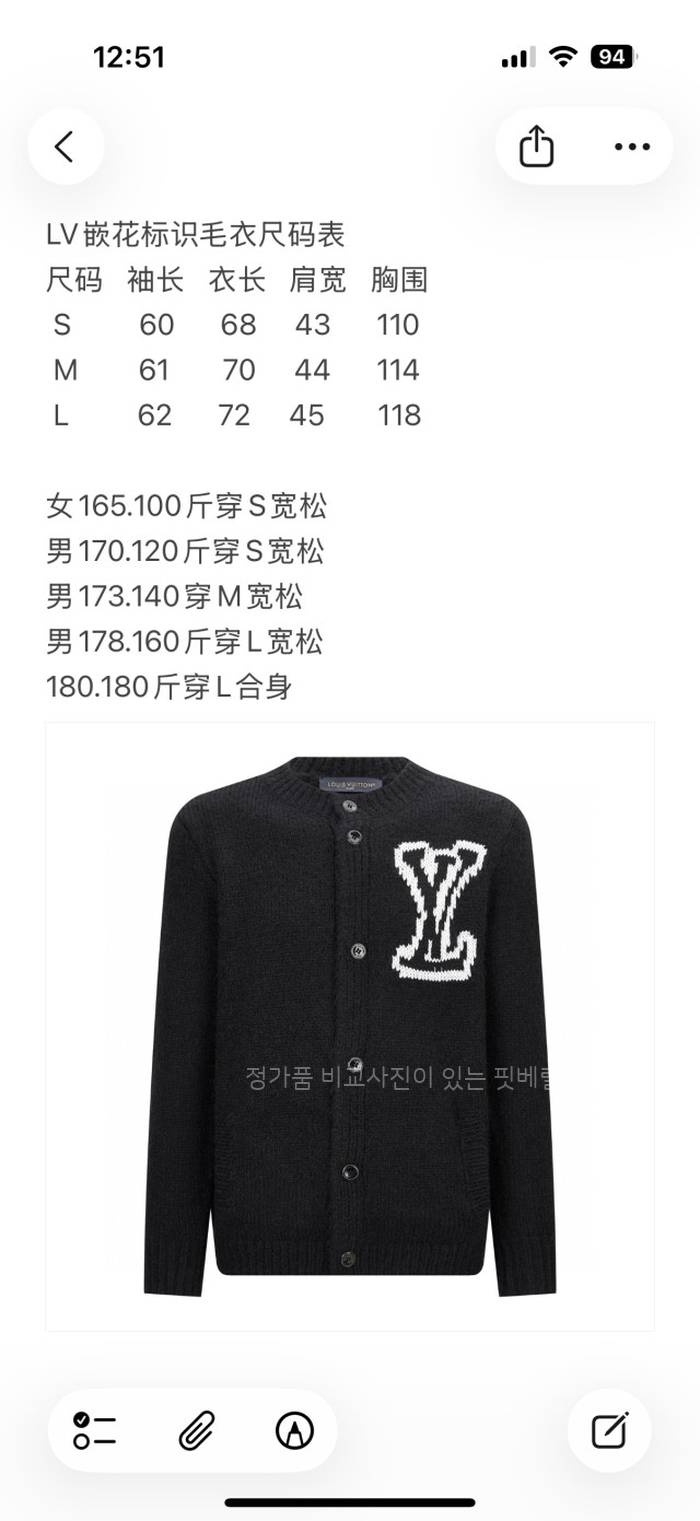Open the markup pen tool
The width and height of the screenshot is (700, 1521).
point(294,1431)
